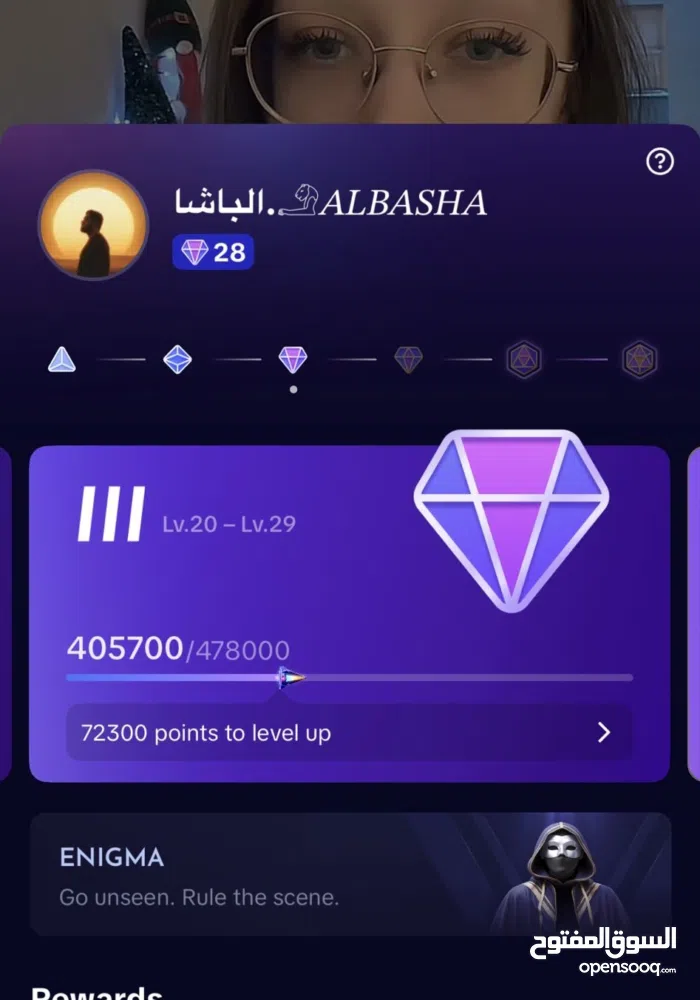Image resolution: width=700 pixels, height=1000 pixels.
Task: Open the 72300 points to level up row
Action: click(349, 732)
